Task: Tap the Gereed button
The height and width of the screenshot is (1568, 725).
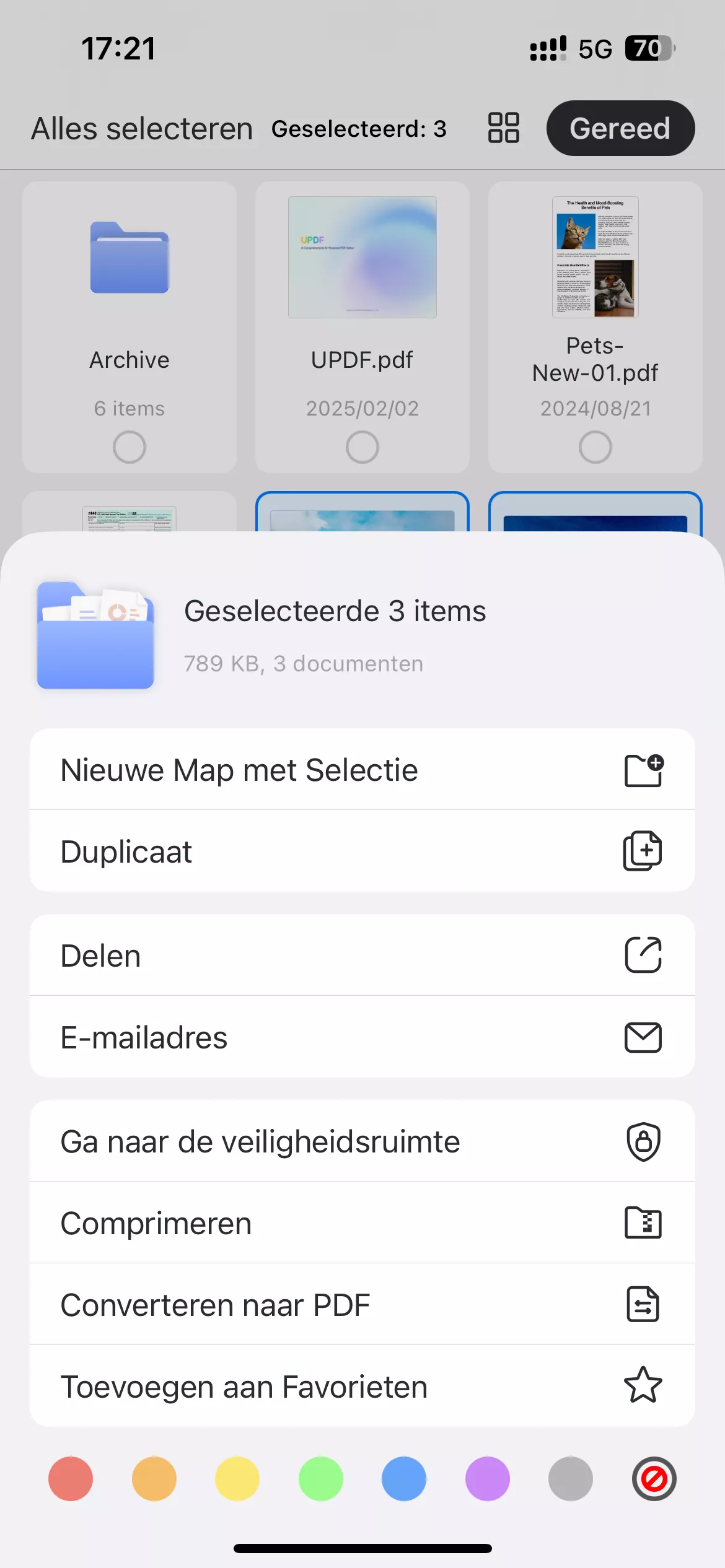Action: tap(620, 128)
